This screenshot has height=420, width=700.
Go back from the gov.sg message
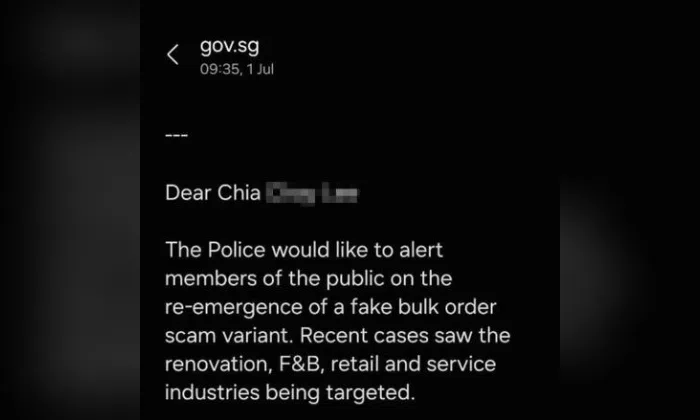pyautogui.click(x=173, y=55)
